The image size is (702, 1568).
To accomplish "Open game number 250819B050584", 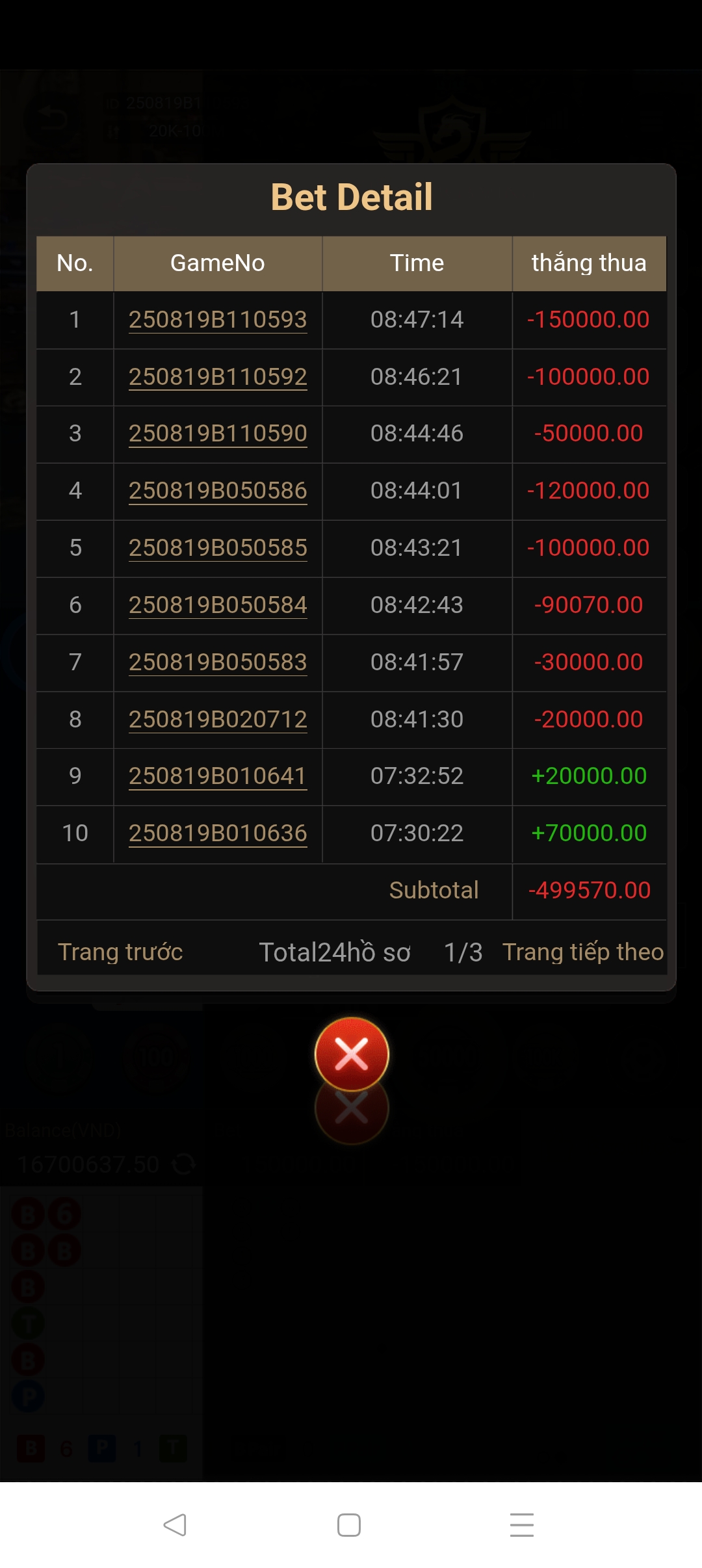I will 218,605.
